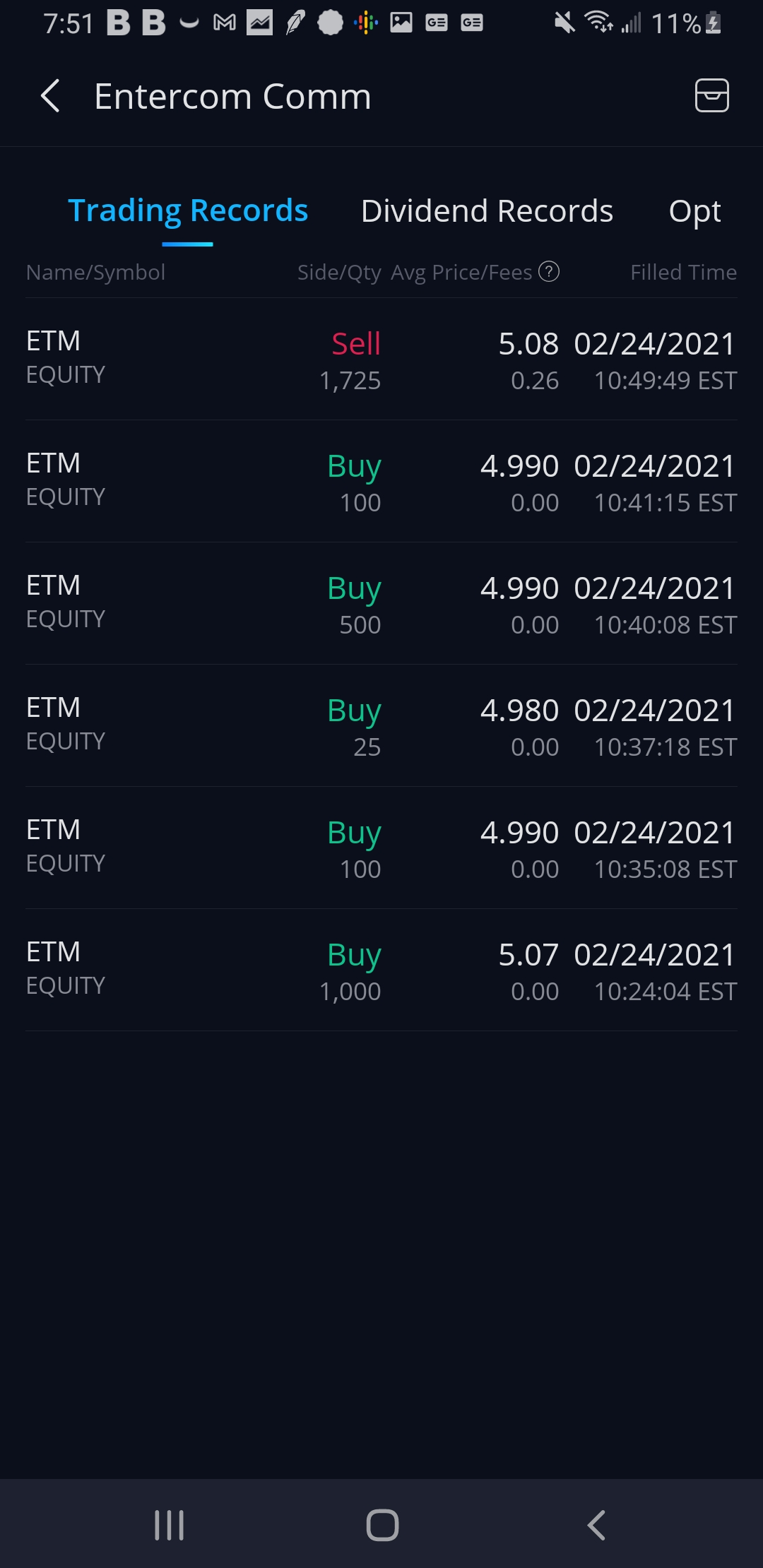Open the Sell 1,725 shares record

(x=381, y=360)
